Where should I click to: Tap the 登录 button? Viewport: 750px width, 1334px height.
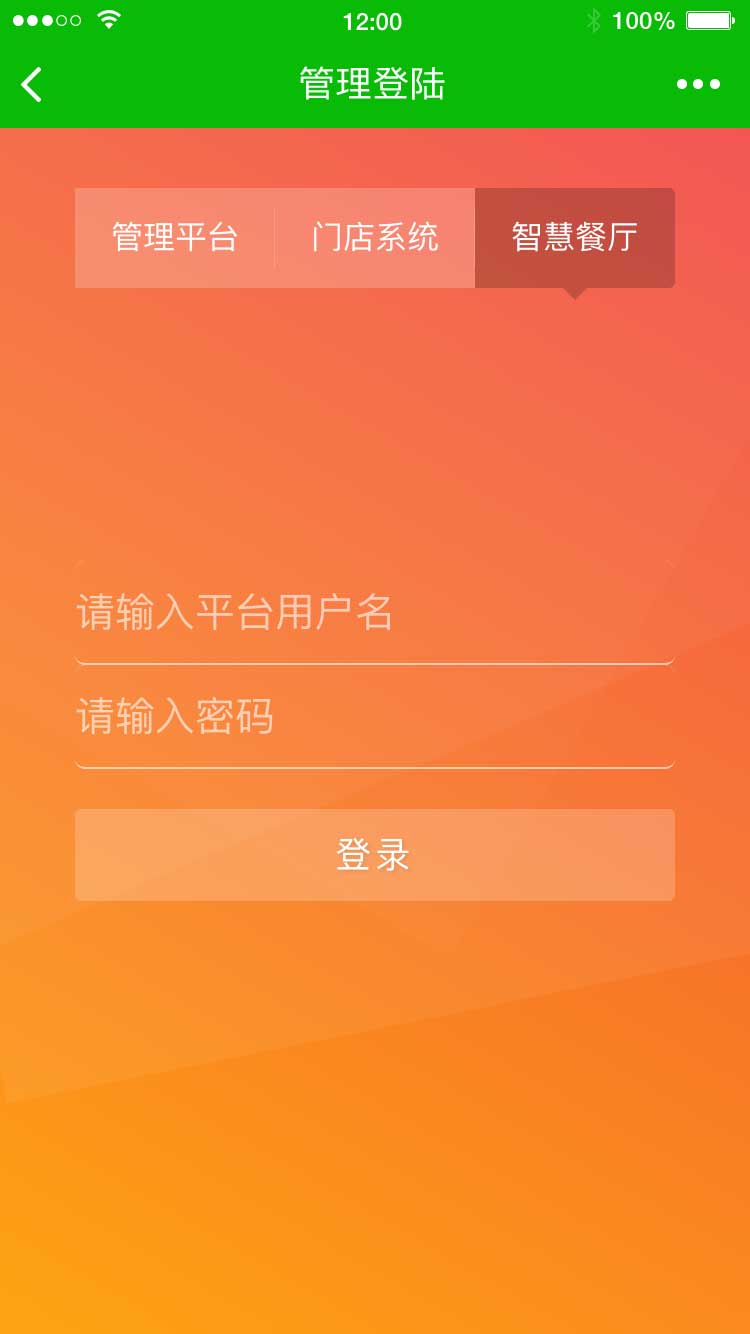tap(375, 855)
